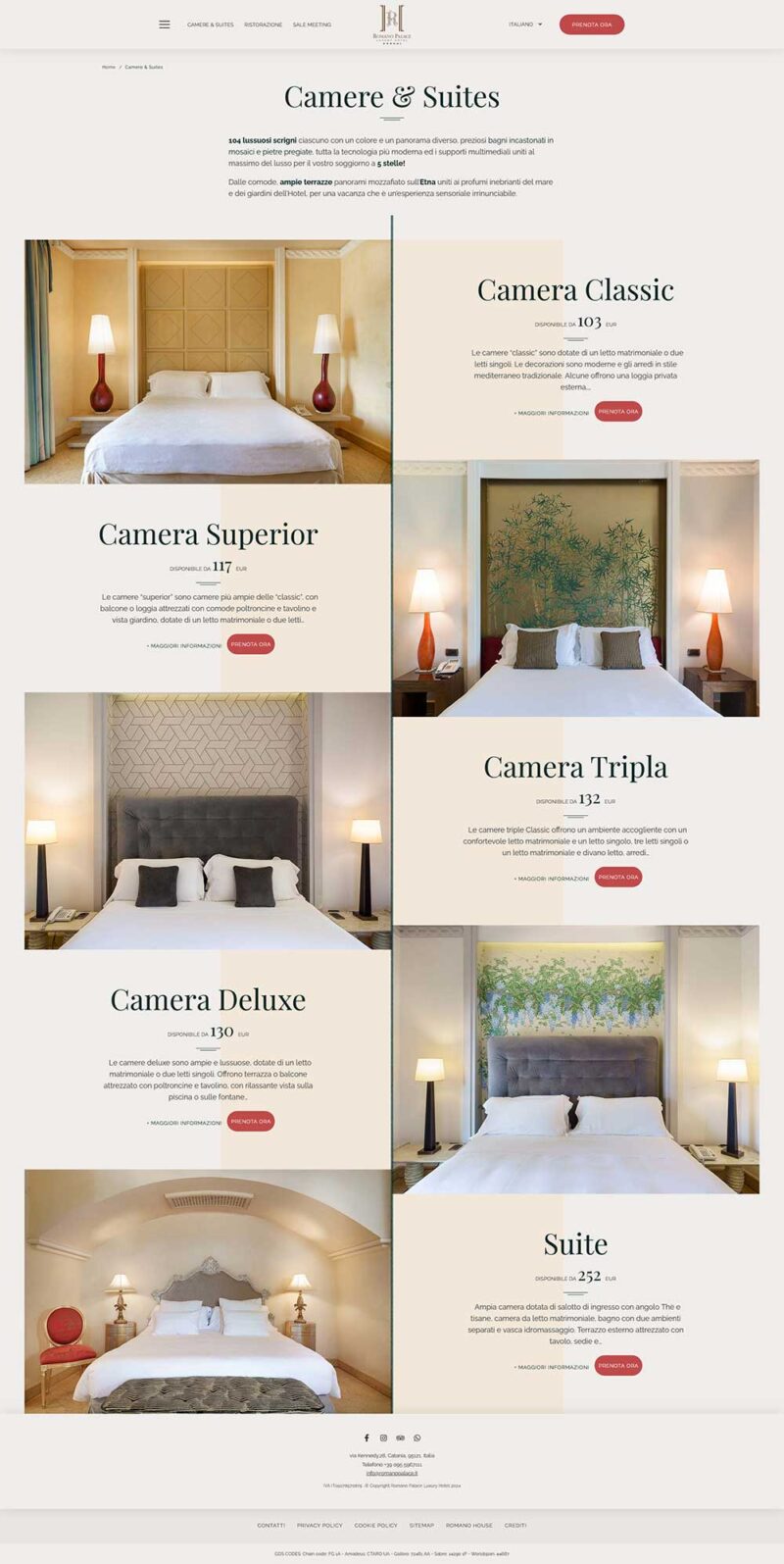Go back via the Home breadcrumb
784x1564 pixels.
pos(109,67)
